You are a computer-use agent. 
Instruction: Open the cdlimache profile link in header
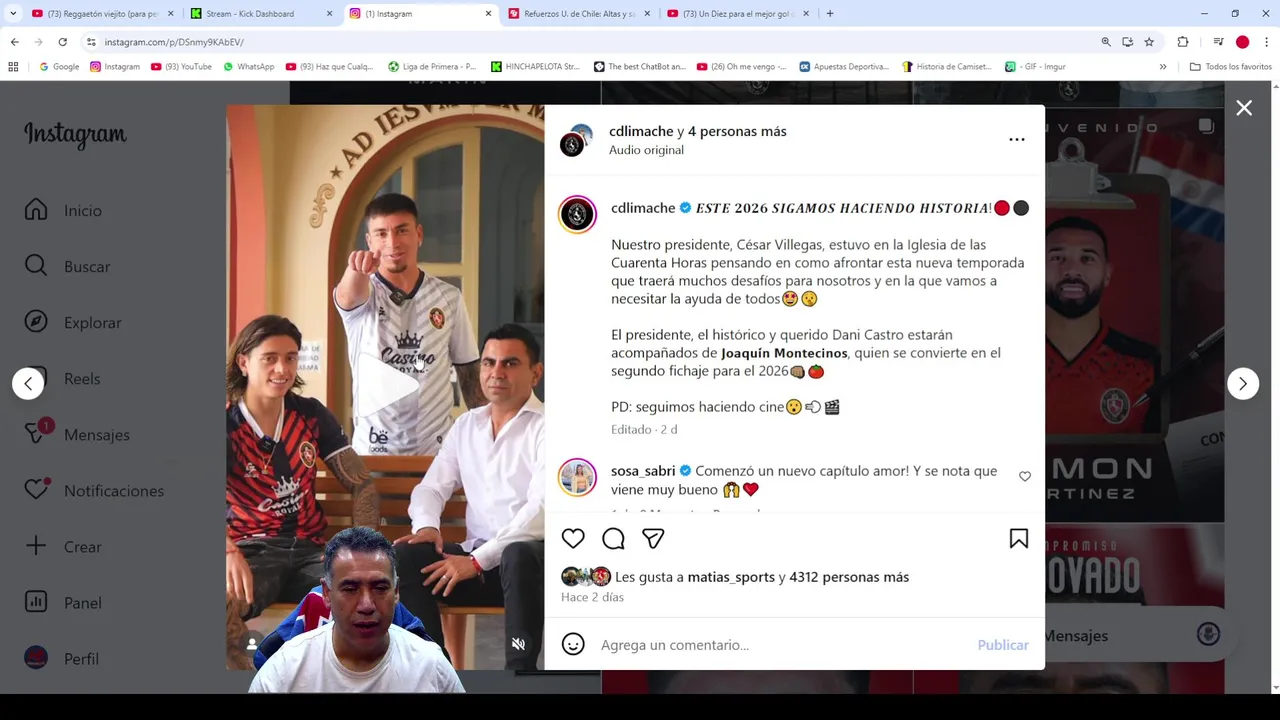tap(640, 131)
